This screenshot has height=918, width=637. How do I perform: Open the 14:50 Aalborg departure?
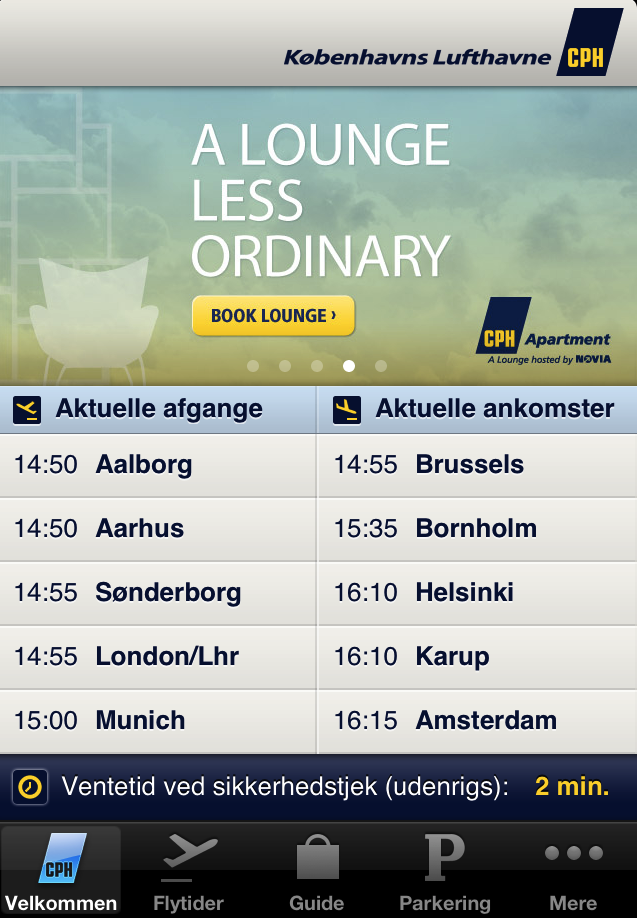158,465
